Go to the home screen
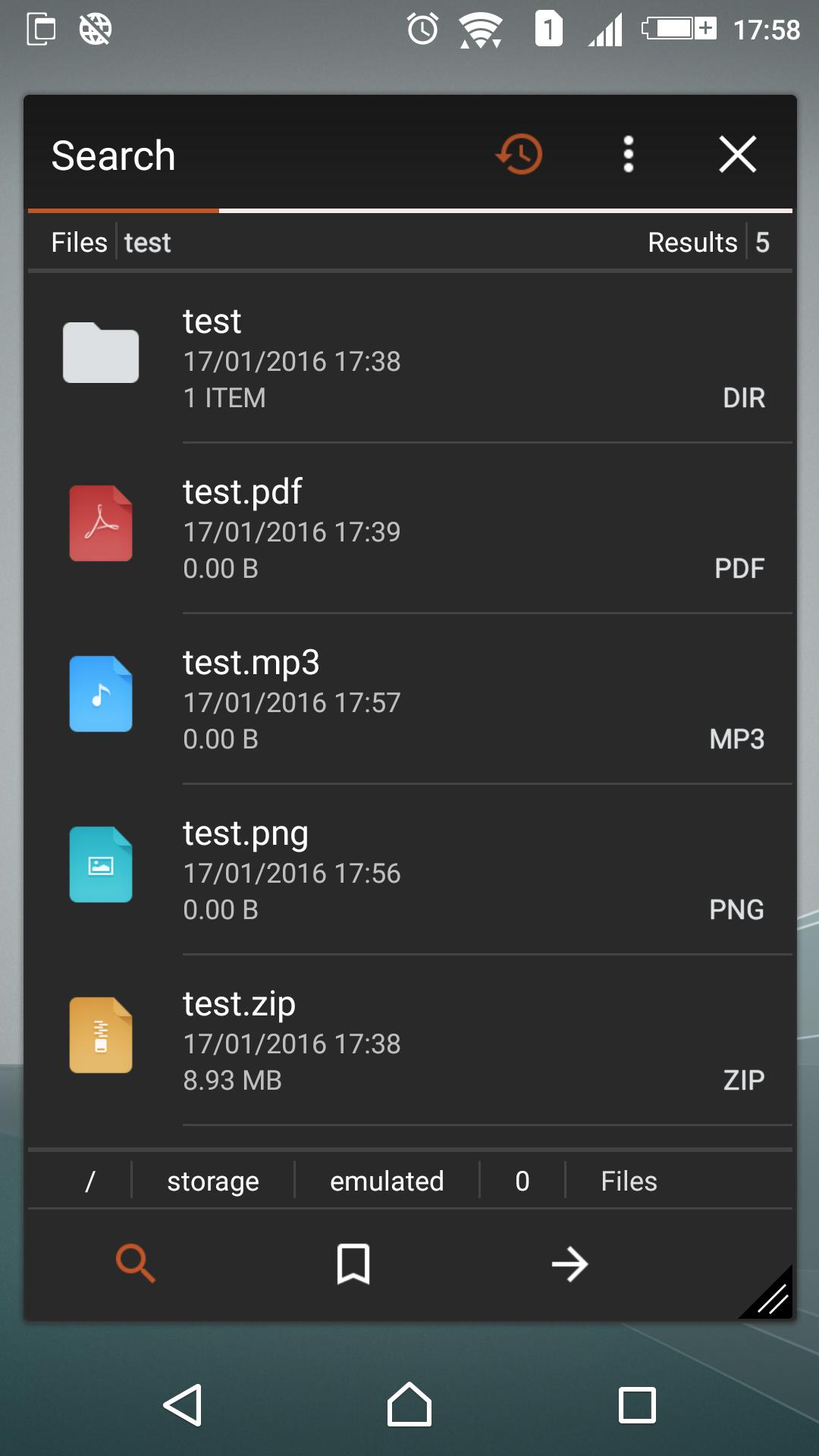This screenshot has width=819, height=1456. [x=409, y=1405]
